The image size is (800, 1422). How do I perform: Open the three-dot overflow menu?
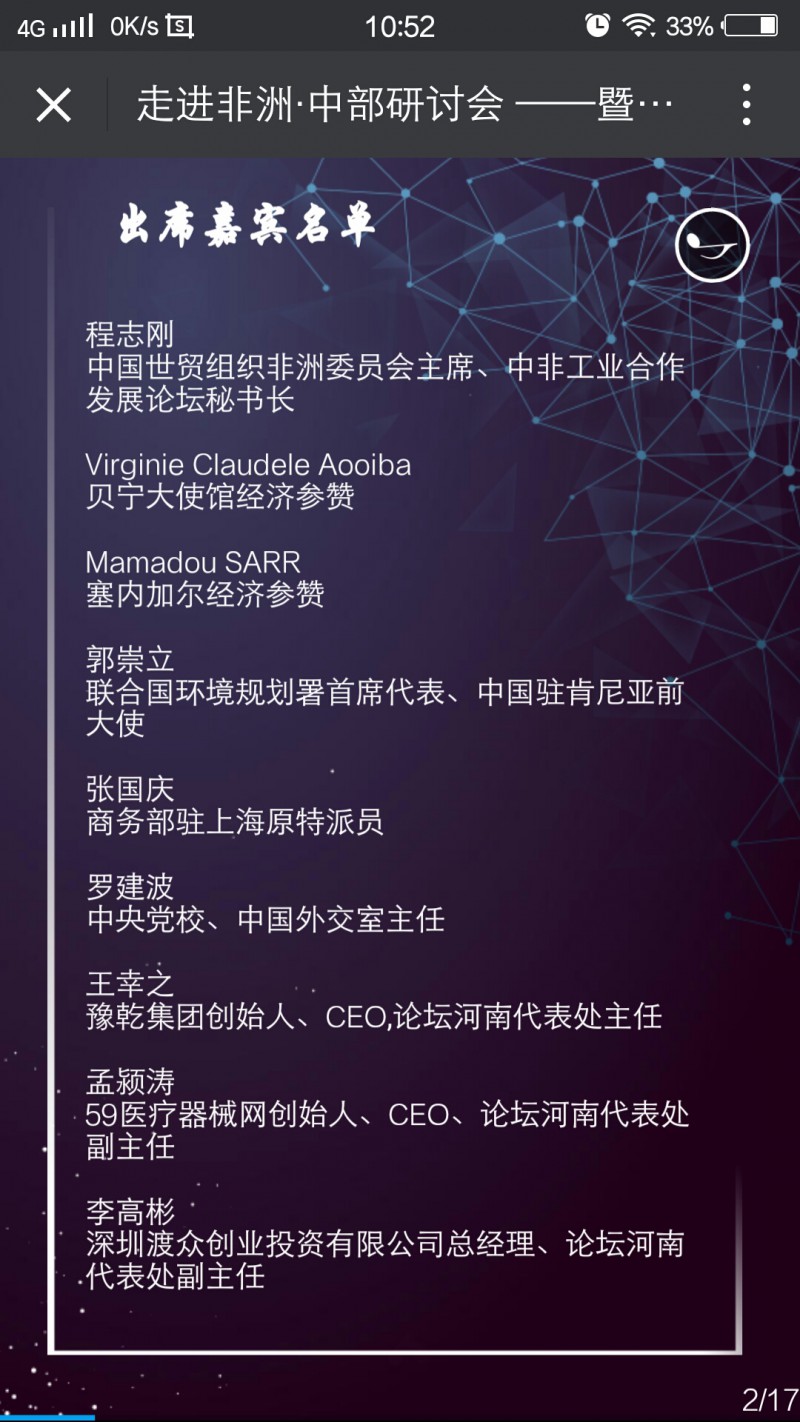[746, 105]
